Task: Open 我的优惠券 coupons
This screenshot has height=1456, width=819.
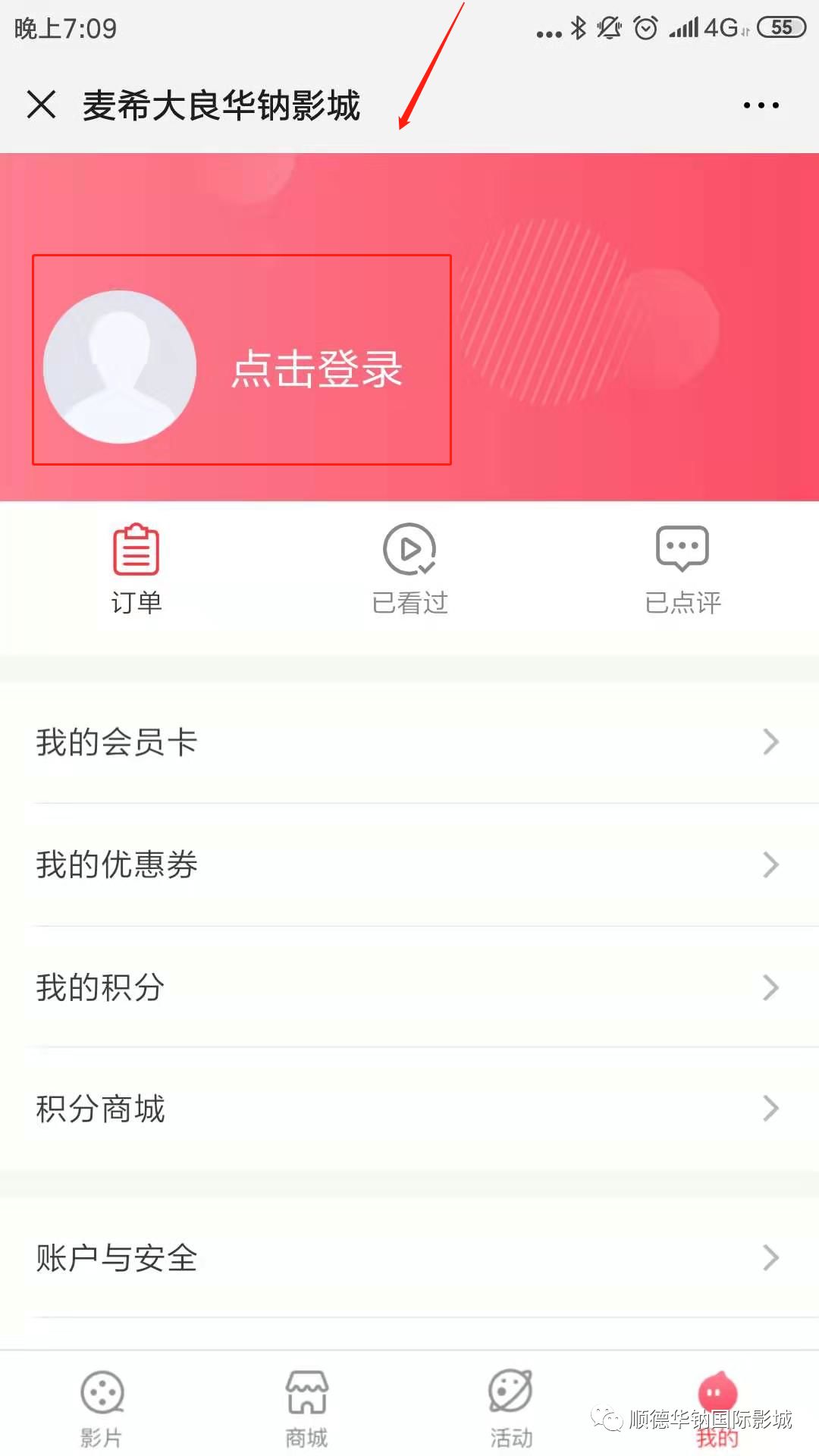Action: [x=409, y=864]
